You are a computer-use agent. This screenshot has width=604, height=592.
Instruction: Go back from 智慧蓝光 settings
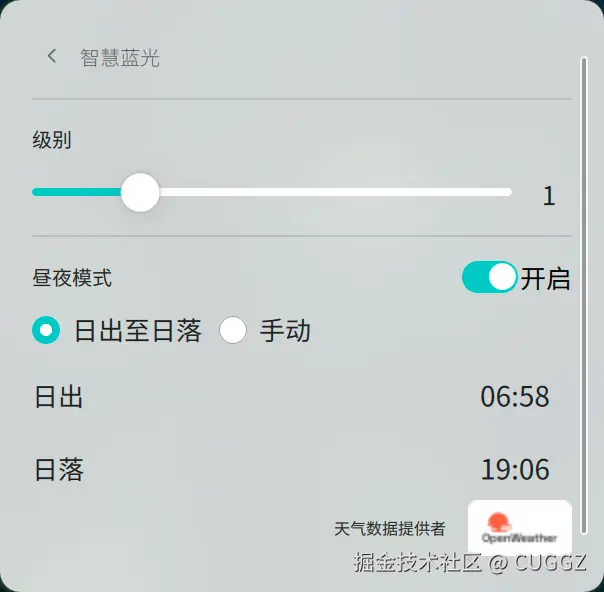(52, 57)
